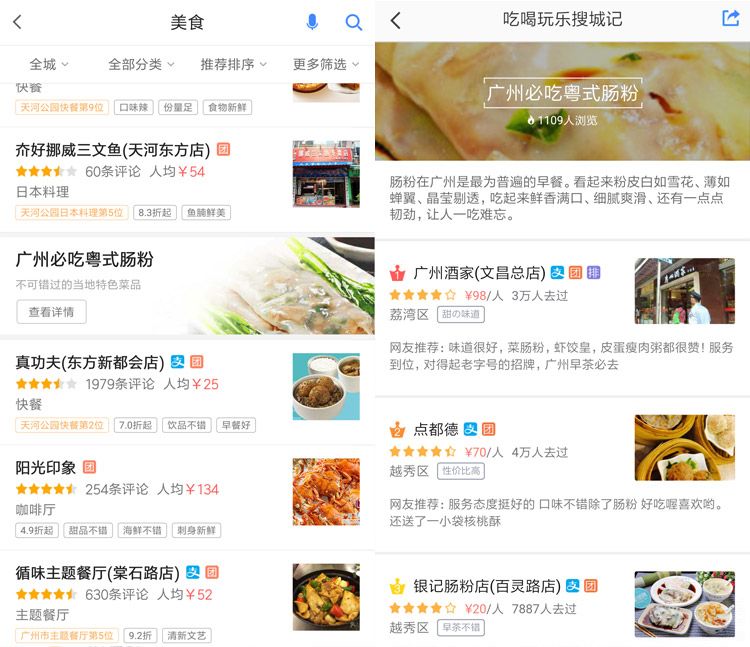Screen dimensions: 750x647
Task: Expand the 全城 area dropdown
Action: [49, 64]
